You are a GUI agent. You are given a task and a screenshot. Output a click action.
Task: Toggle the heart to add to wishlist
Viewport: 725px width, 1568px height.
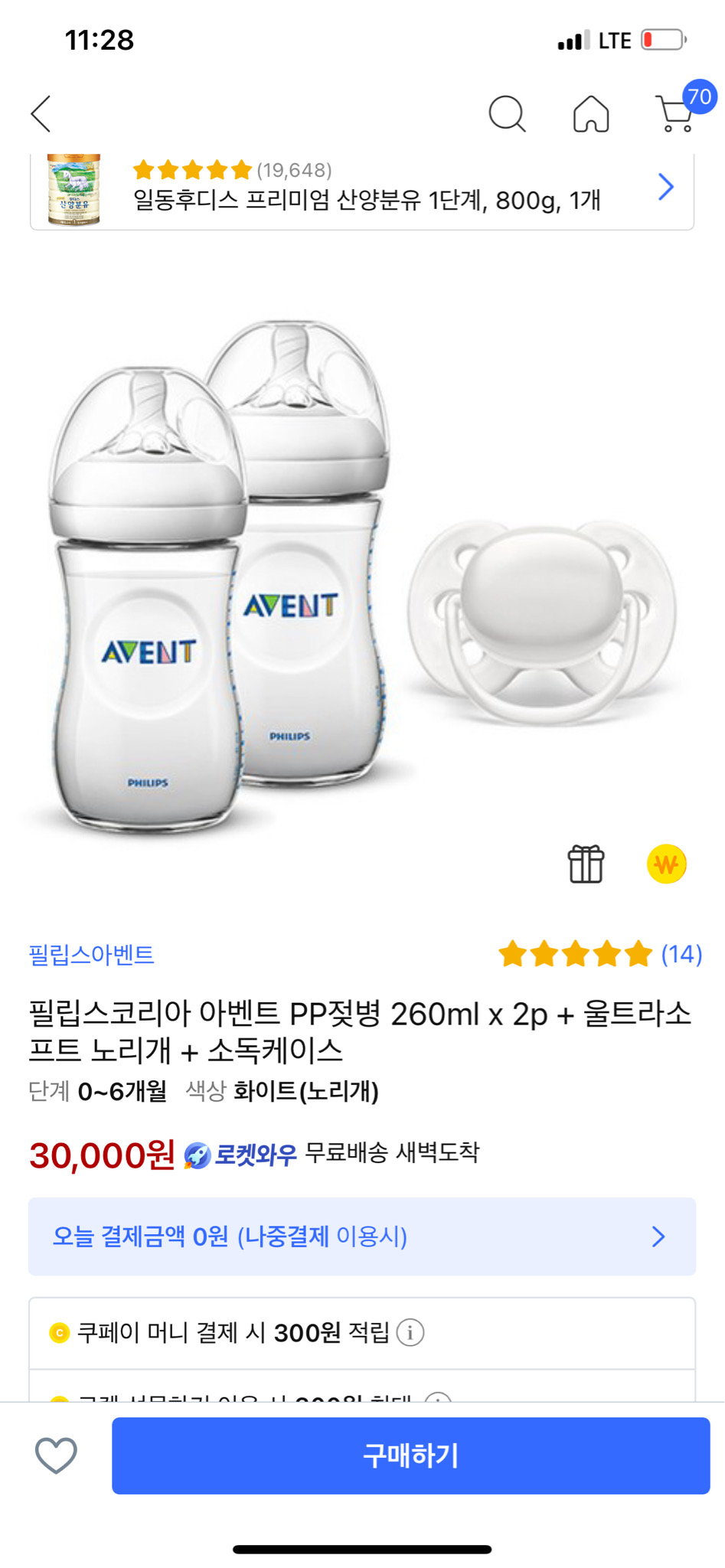57,1456
